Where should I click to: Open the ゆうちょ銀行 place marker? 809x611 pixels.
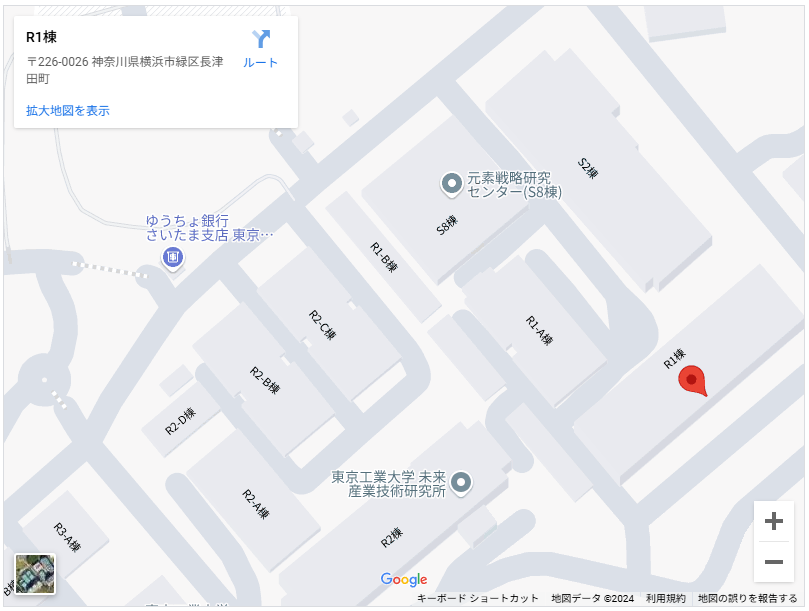pyautogui.click(x=173, y=259)
